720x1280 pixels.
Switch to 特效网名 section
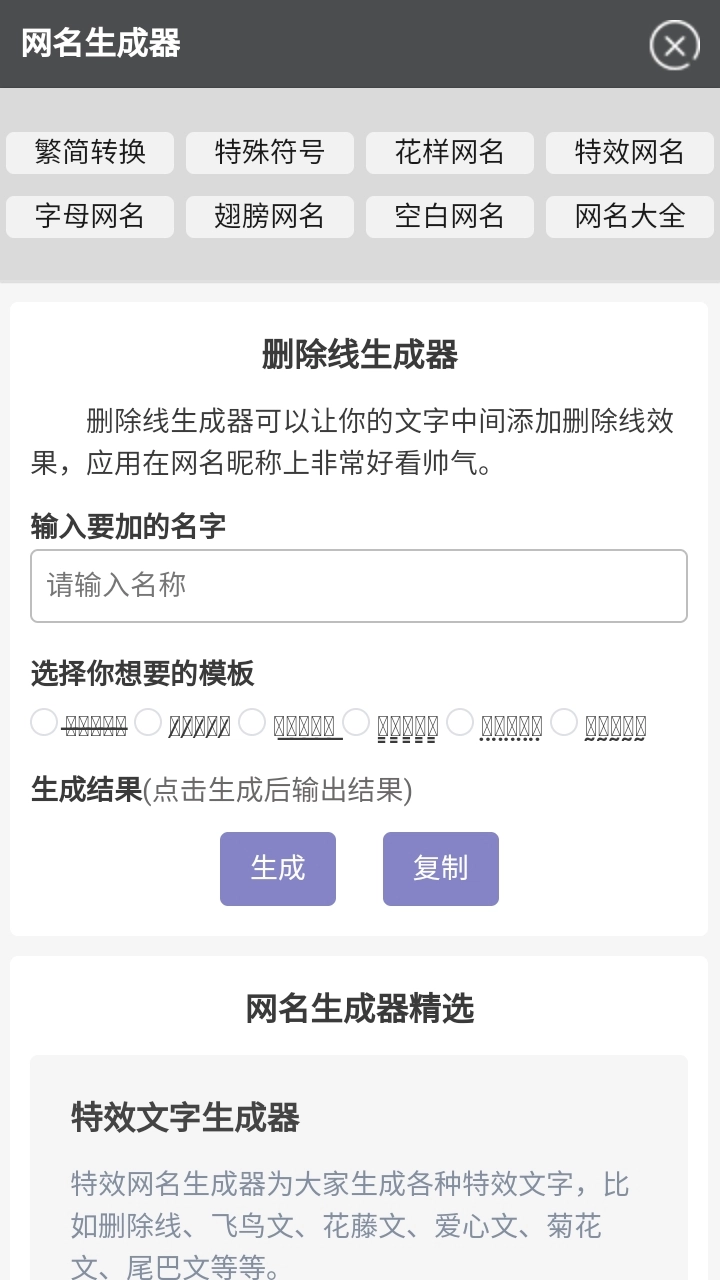629,152
